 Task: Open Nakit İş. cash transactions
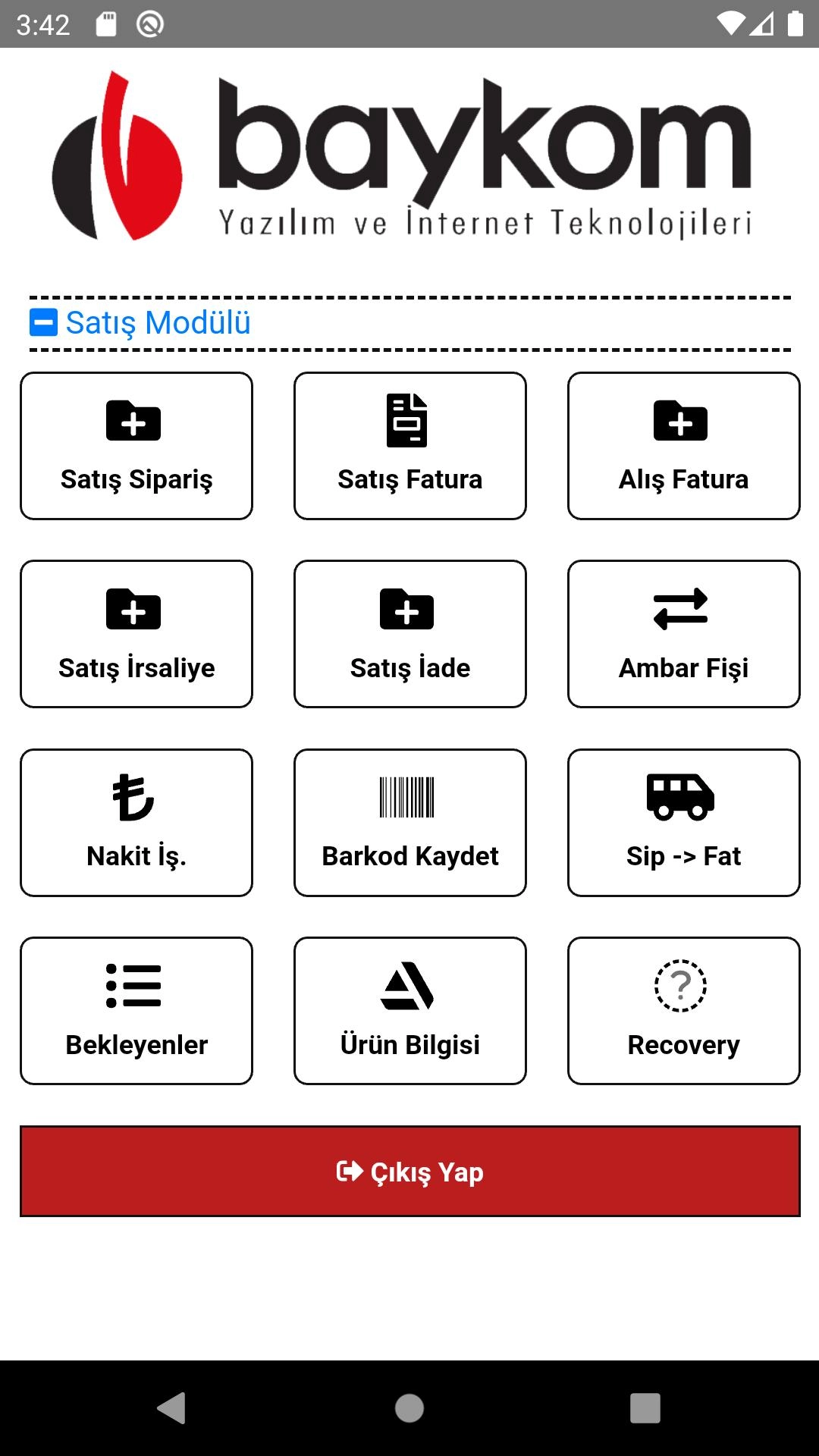(x=136, y=823)
